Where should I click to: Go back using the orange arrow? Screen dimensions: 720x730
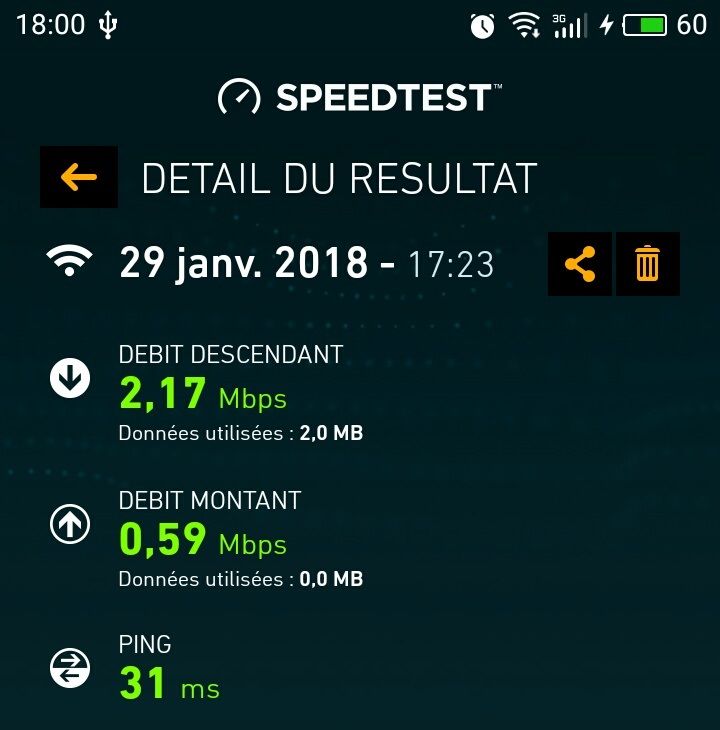pyautogui.click(x=79, y=177)
